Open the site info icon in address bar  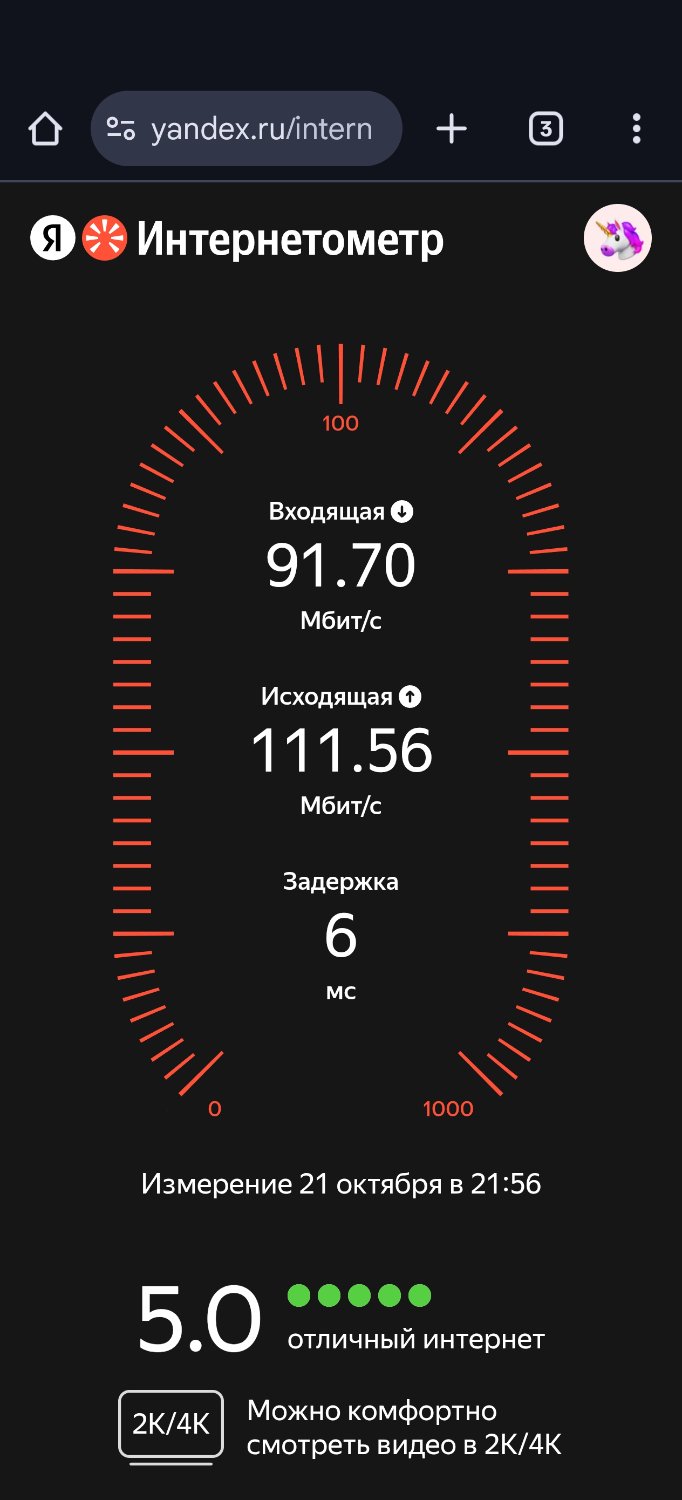click(121, 129)
